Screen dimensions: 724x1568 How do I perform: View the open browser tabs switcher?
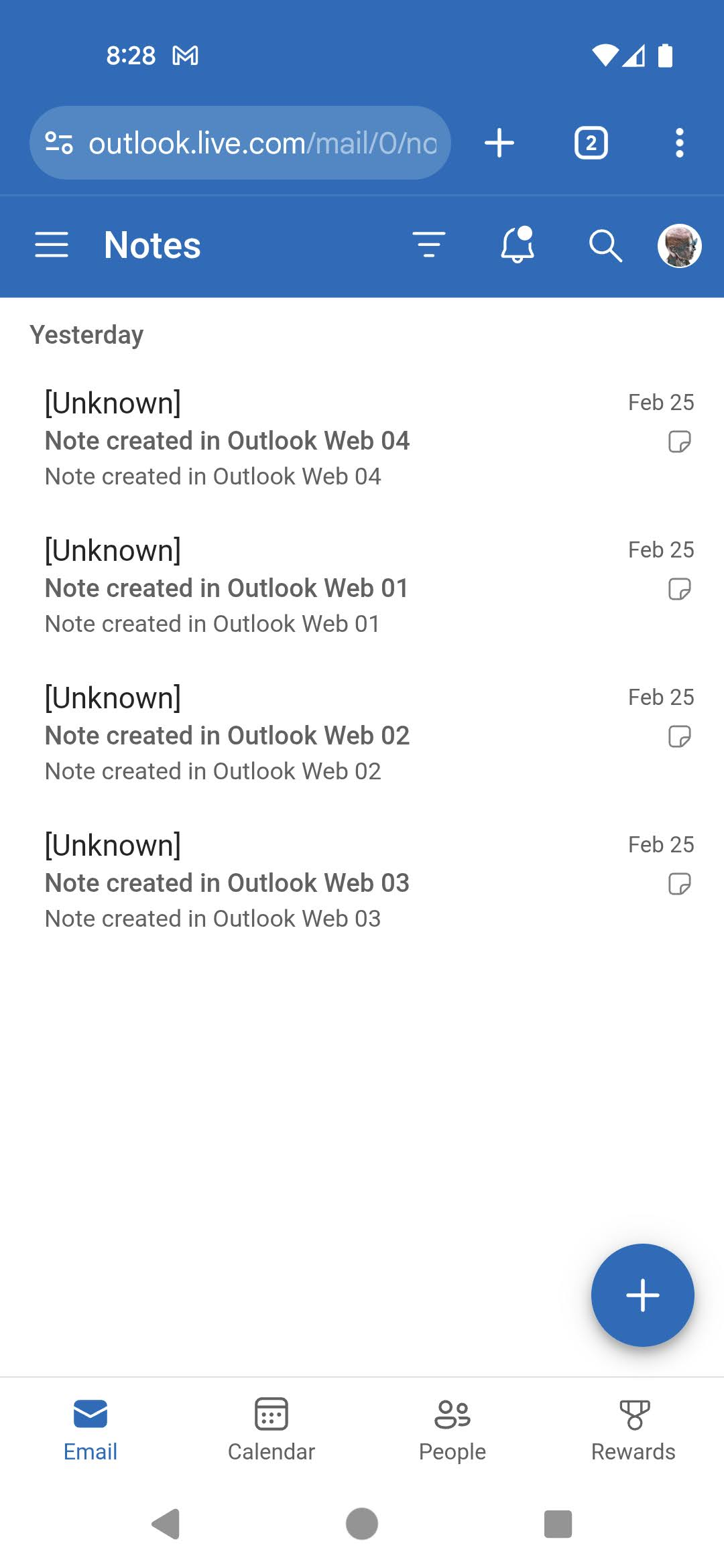[x=591, y=143]
